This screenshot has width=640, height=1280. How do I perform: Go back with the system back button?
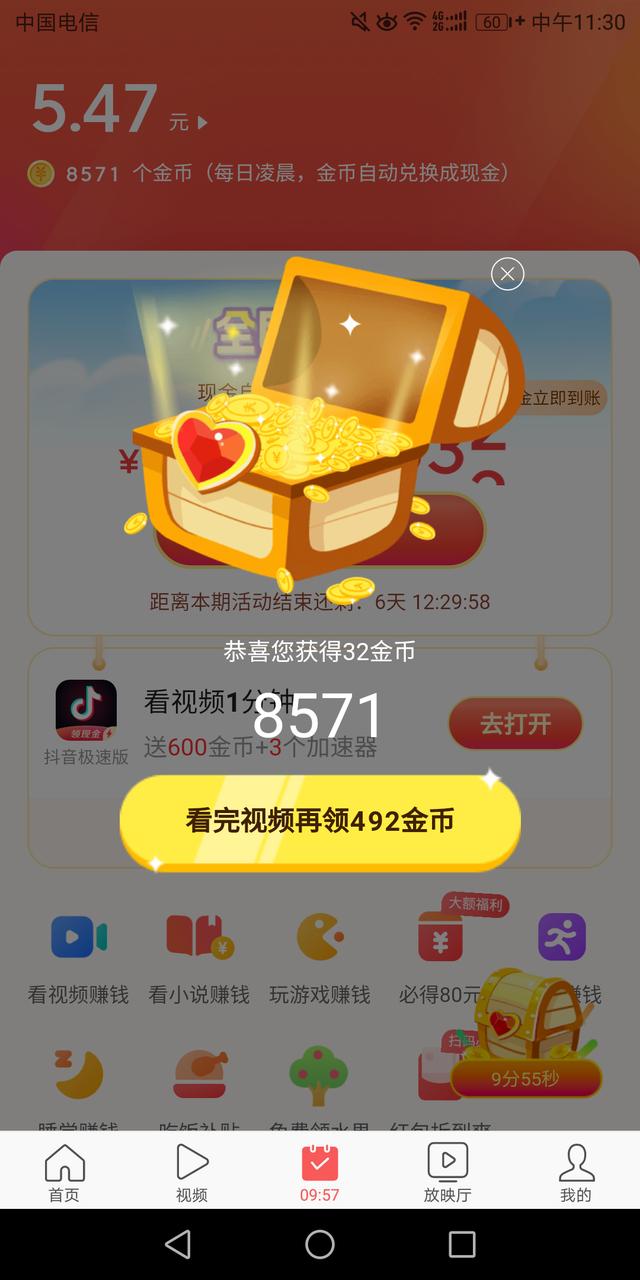[x=178, y=1244]
